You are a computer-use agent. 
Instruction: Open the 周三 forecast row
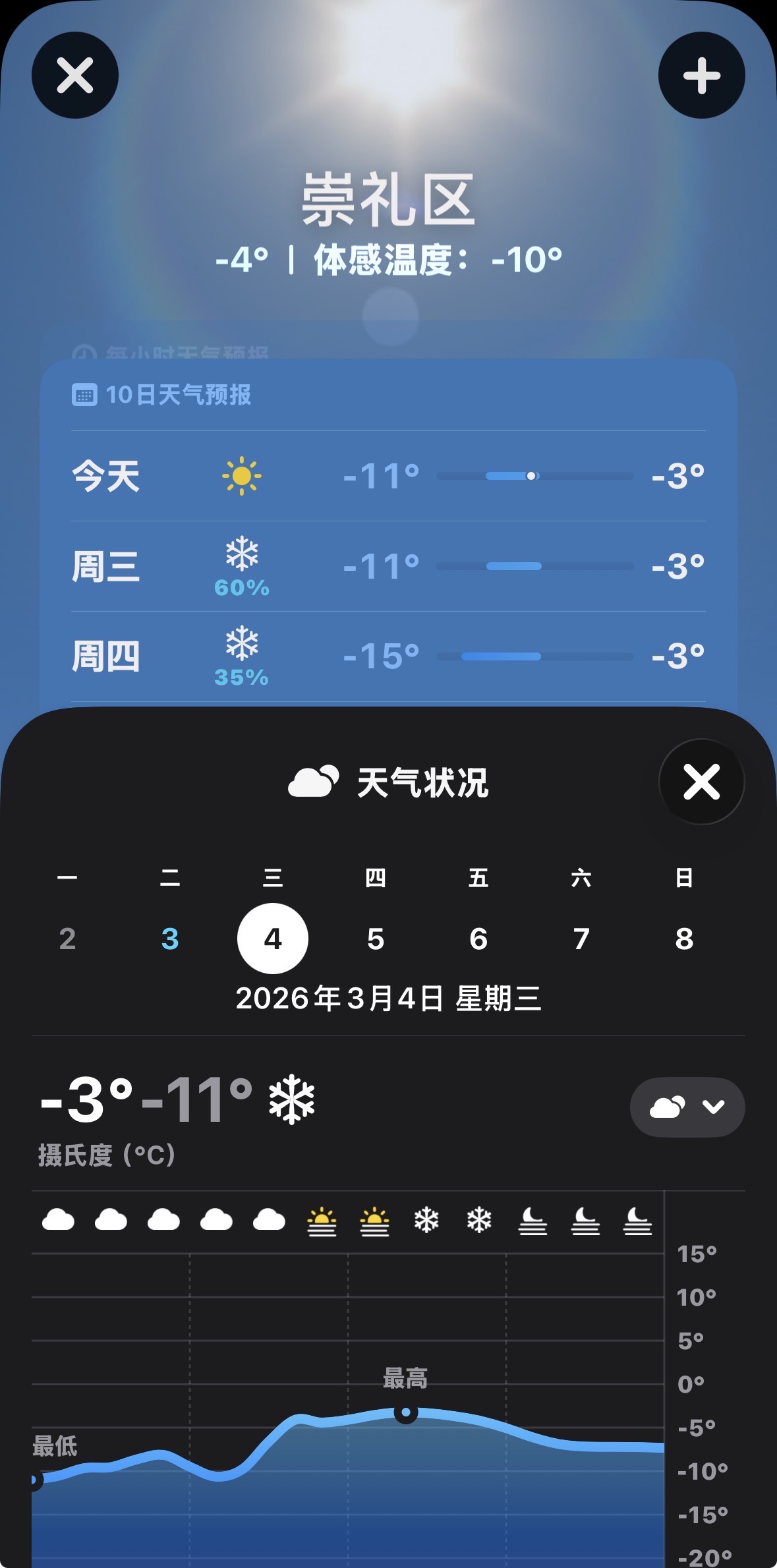coord(388,566)
